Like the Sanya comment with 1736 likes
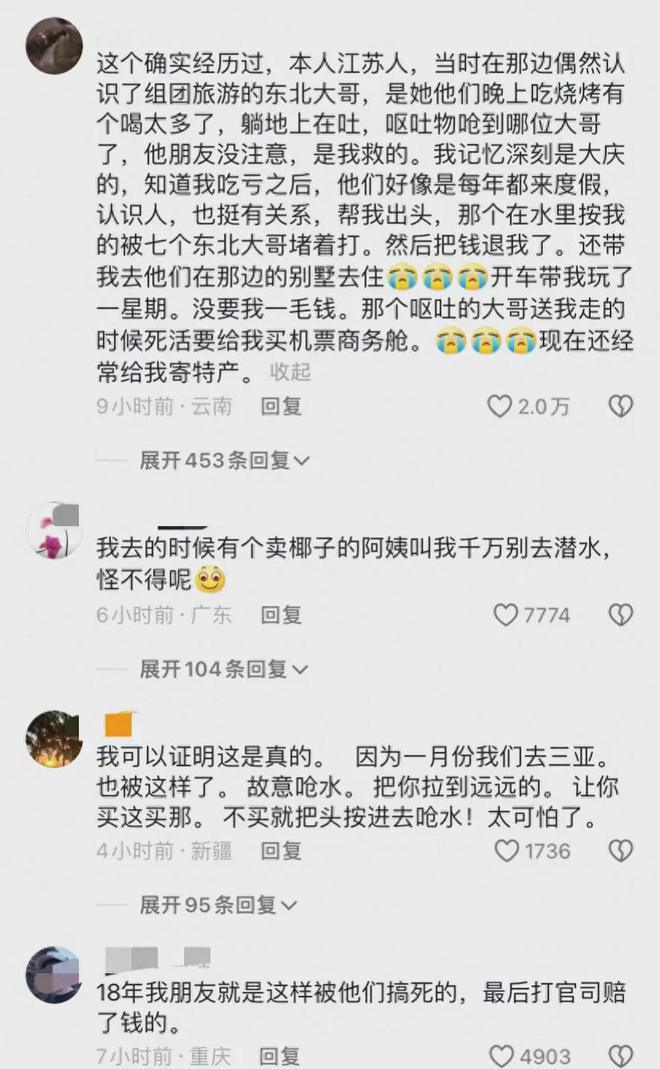 pyautogui.click(x=508, y=851)
